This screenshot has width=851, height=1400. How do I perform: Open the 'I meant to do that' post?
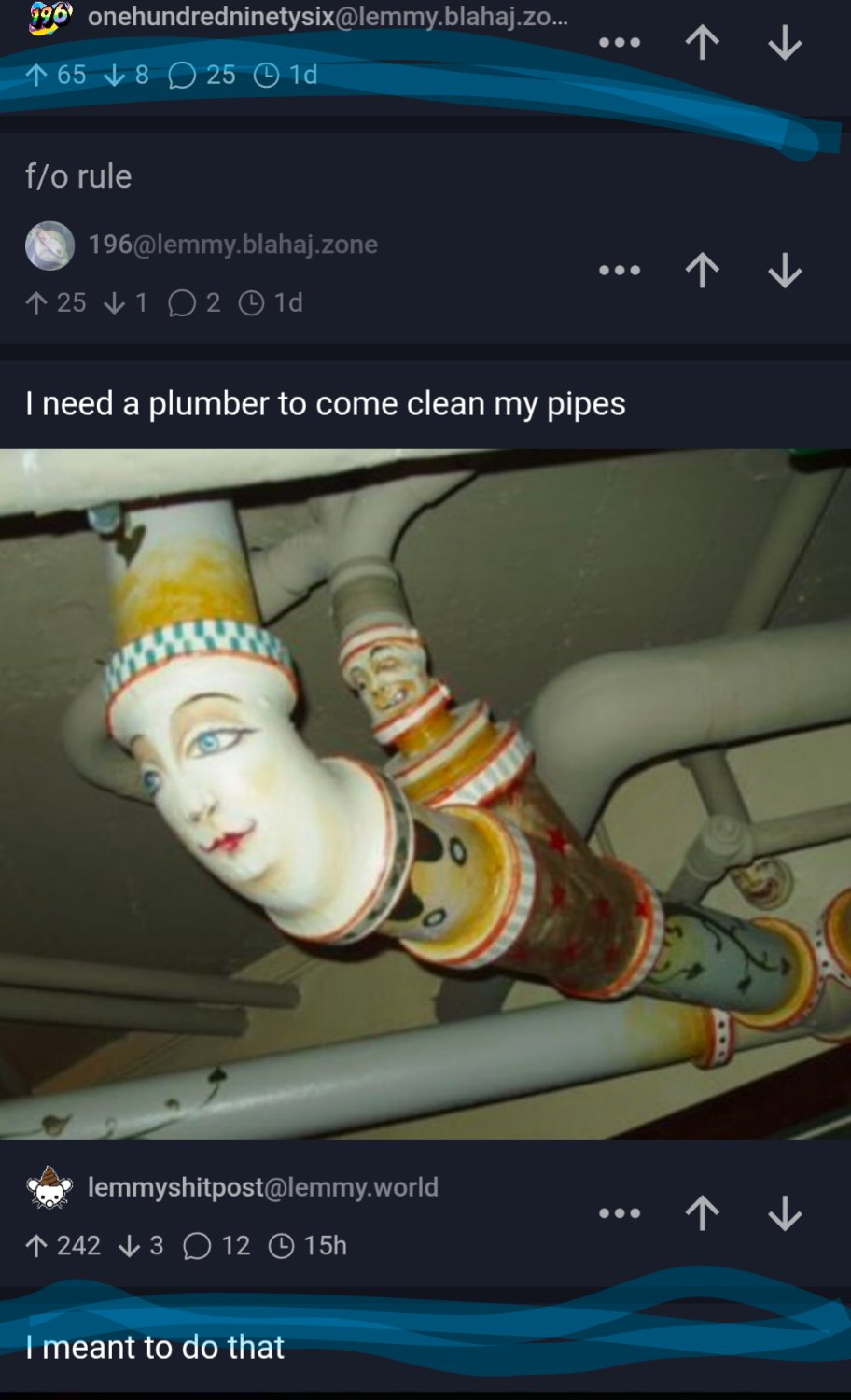pos(155,1347)
